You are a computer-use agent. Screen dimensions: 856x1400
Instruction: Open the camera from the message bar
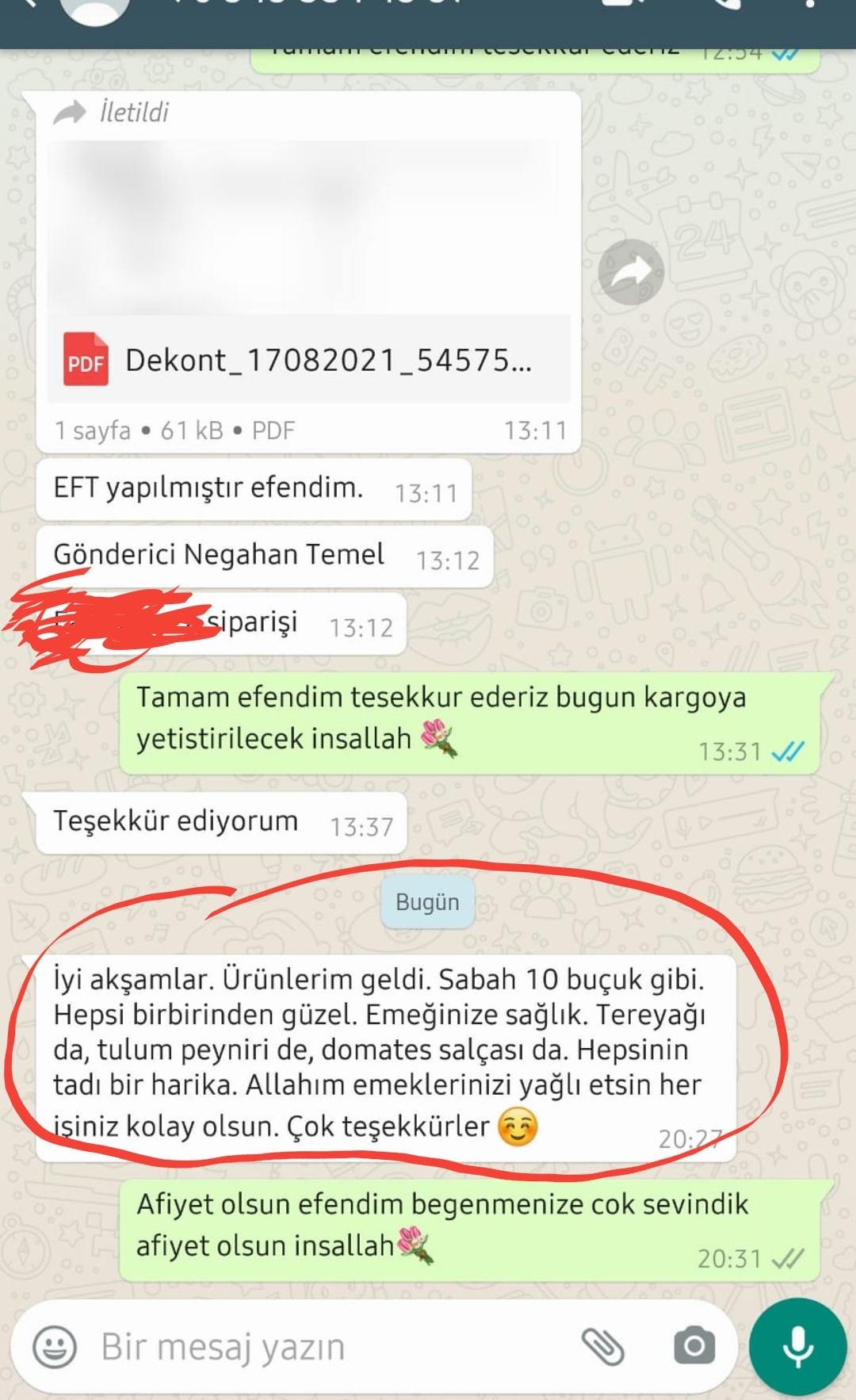point(694,1346)
